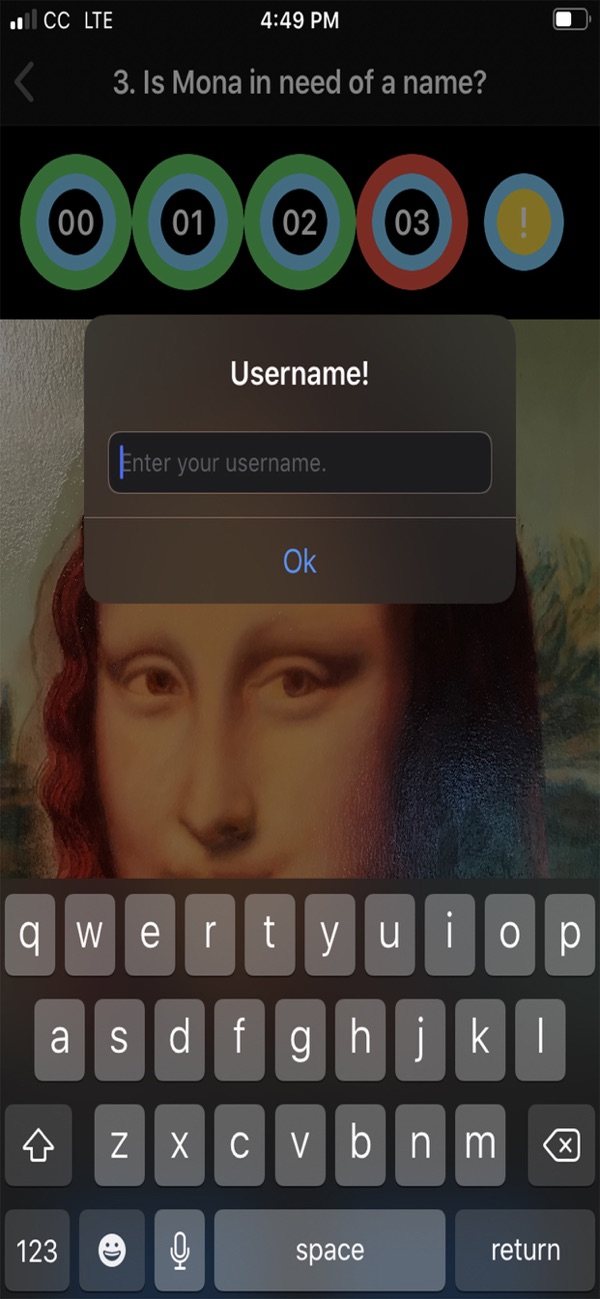Tap the backspace key
Screen dimensions: 600x1299
[561, 1145]
